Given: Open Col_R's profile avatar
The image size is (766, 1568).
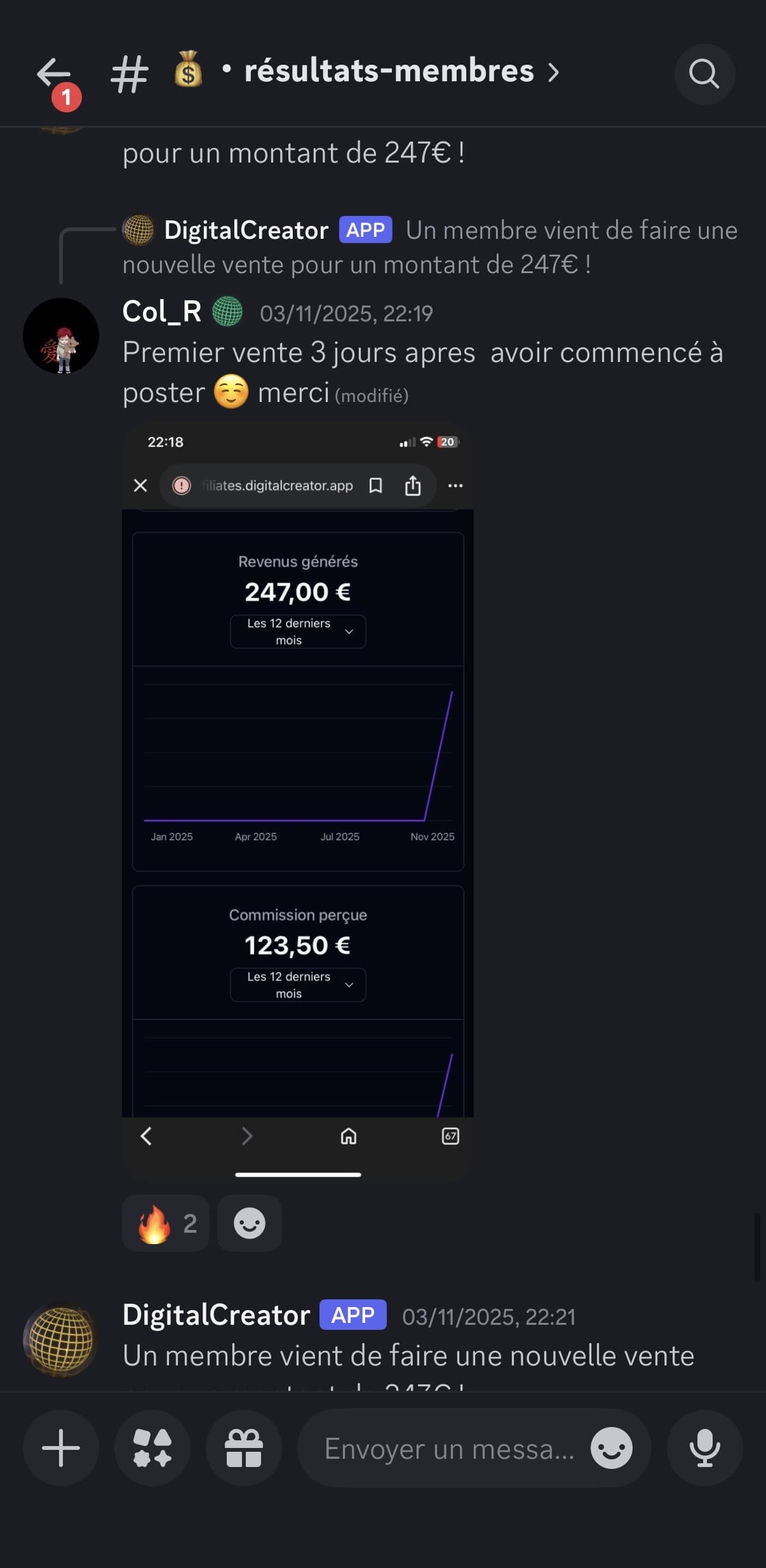Looking at the screenshot, I should click(x=61, y=336).
